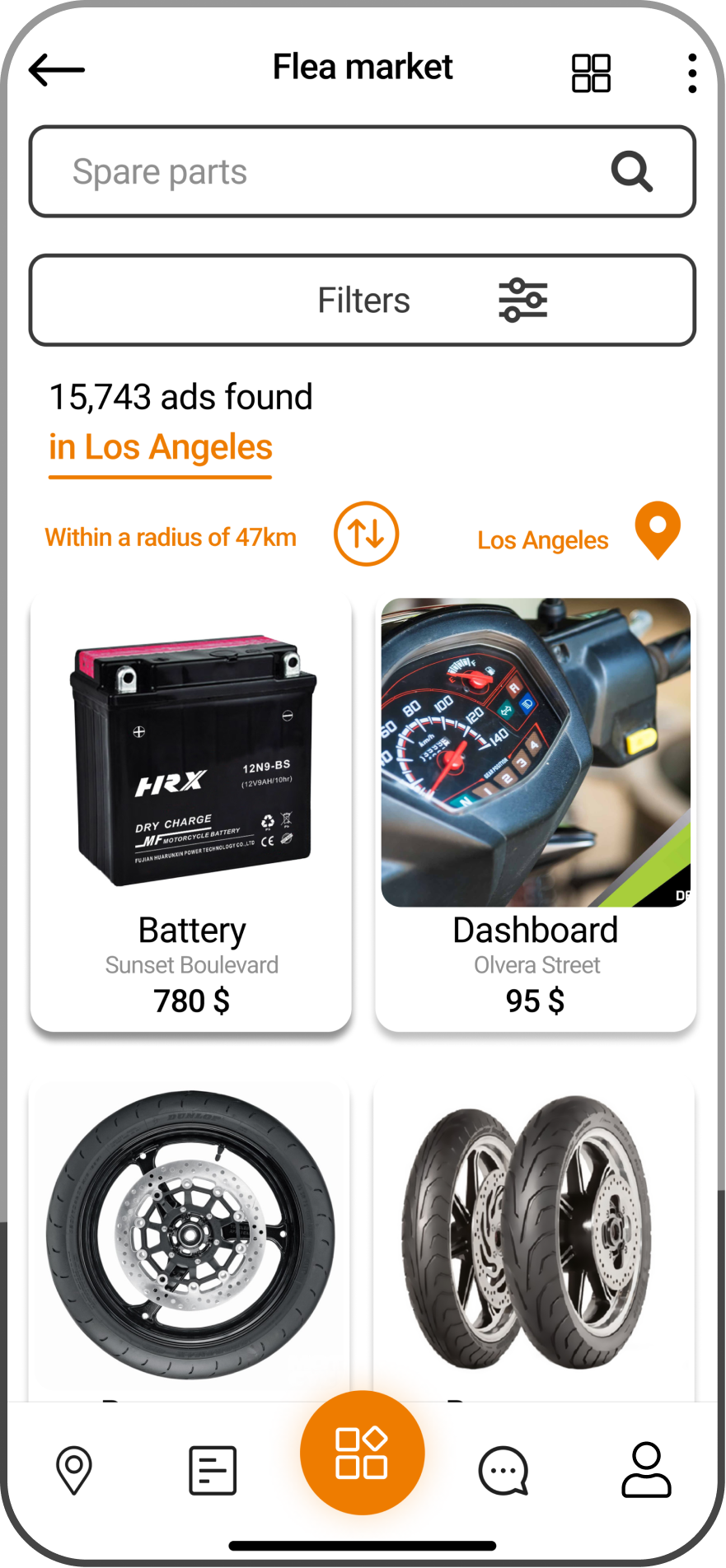
Task: Open the three-dot overflow menu
Action: coord(692,73)
